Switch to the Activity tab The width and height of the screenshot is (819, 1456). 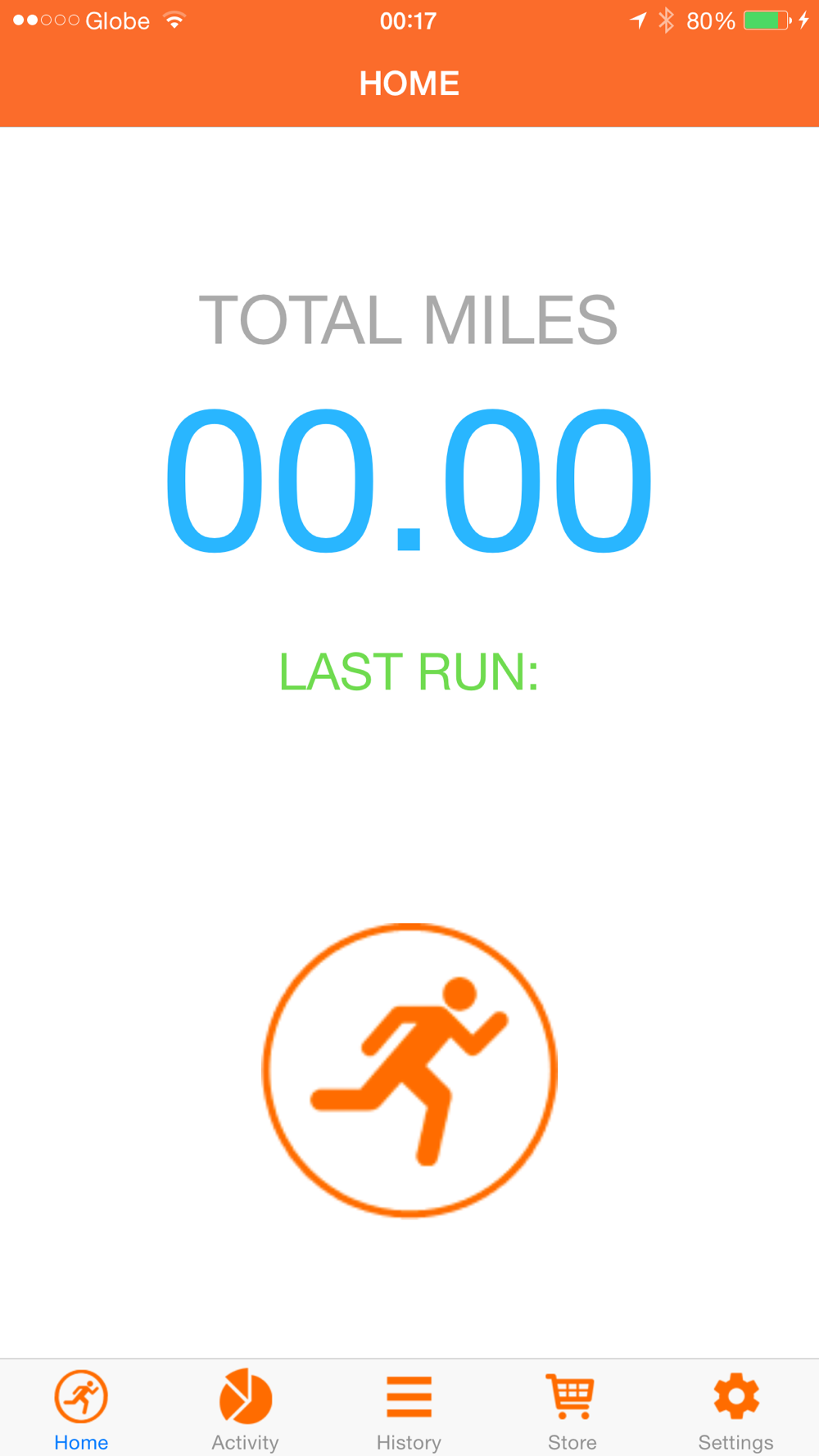click(x=245, y=1410)
